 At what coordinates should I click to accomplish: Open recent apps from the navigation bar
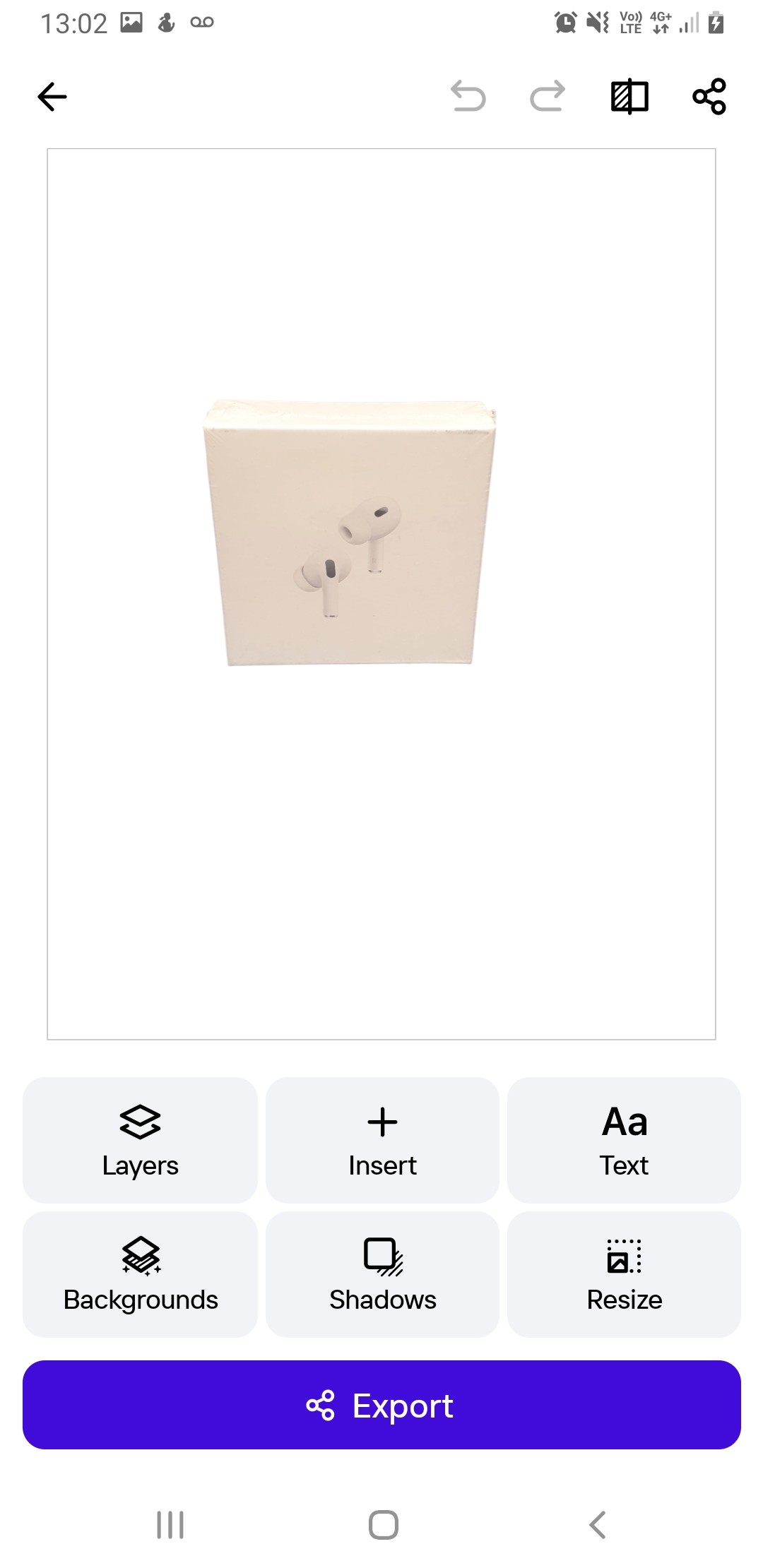170,1525
